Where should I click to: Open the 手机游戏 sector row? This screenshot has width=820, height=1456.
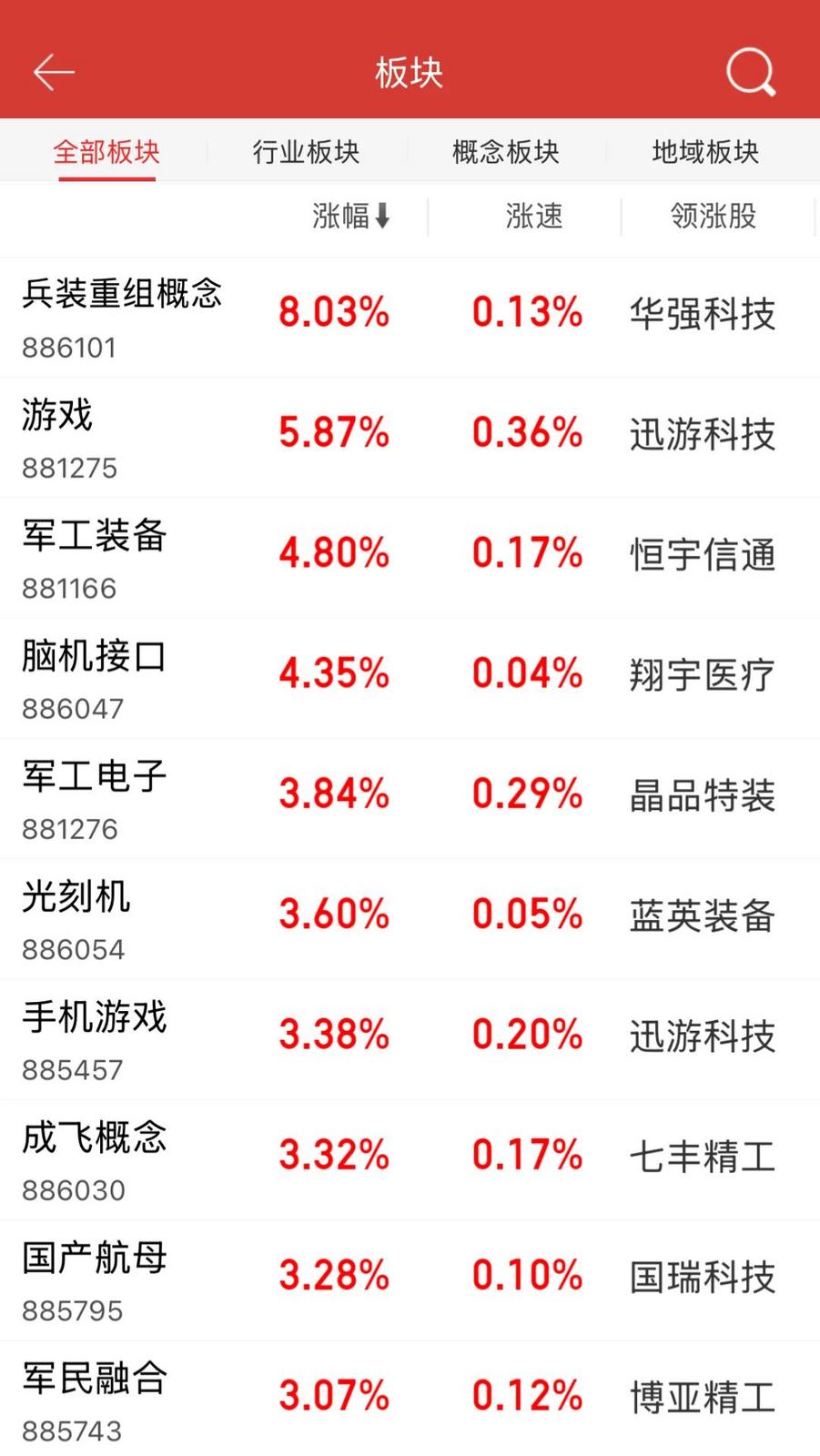410,1040
